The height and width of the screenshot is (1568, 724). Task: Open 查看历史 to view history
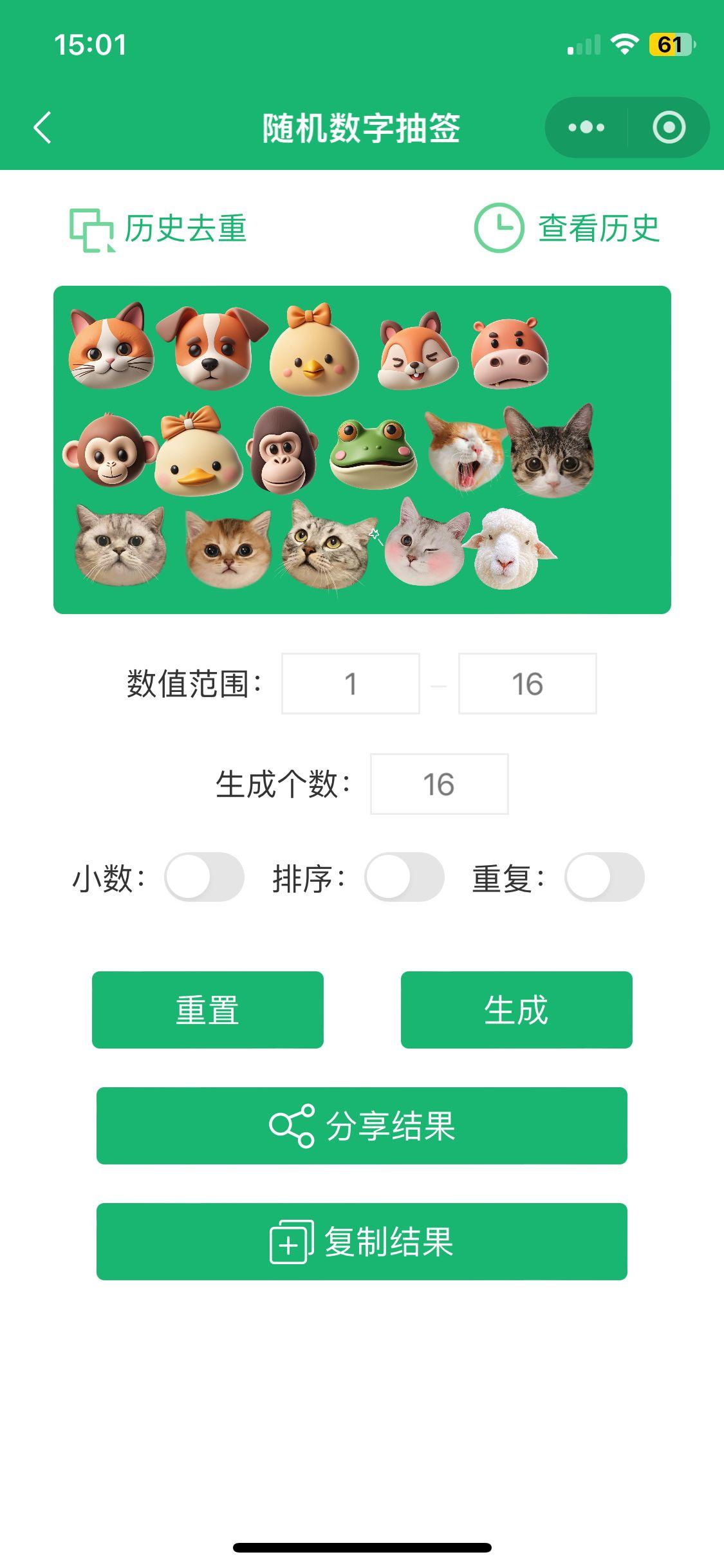pos(567,229)
